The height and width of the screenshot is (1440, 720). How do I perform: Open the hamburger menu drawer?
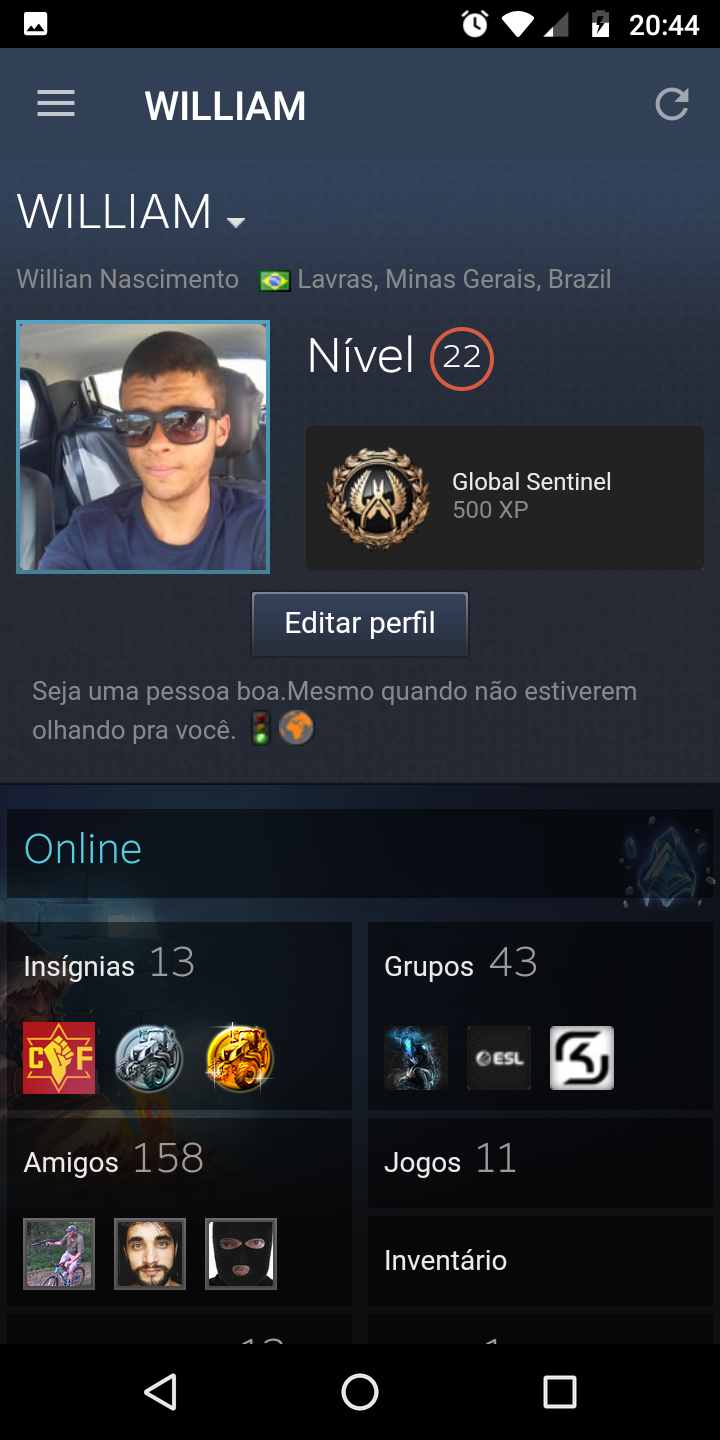pyautogui.click(x=56, y=104)
